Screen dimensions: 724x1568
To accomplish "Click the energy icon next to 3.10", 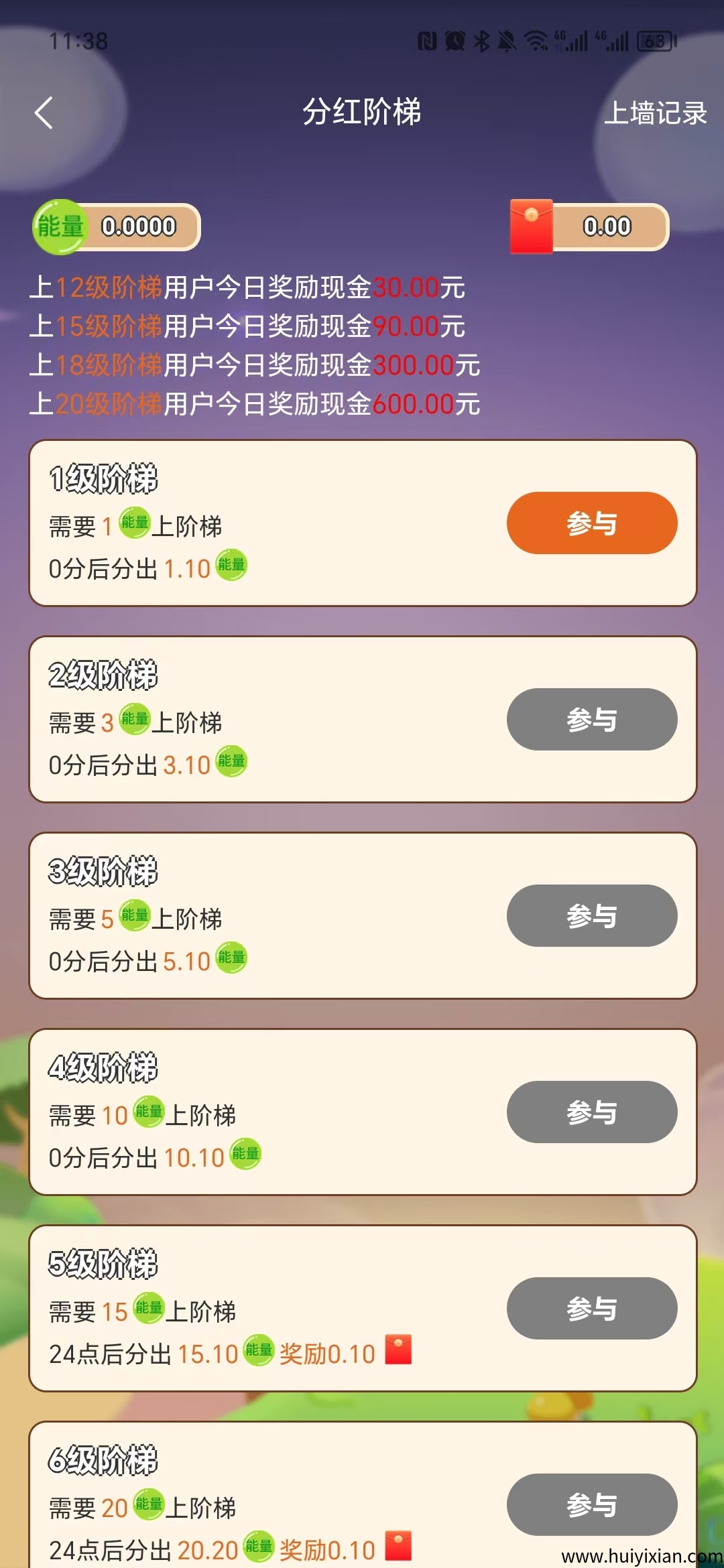I will click(233, 761).
